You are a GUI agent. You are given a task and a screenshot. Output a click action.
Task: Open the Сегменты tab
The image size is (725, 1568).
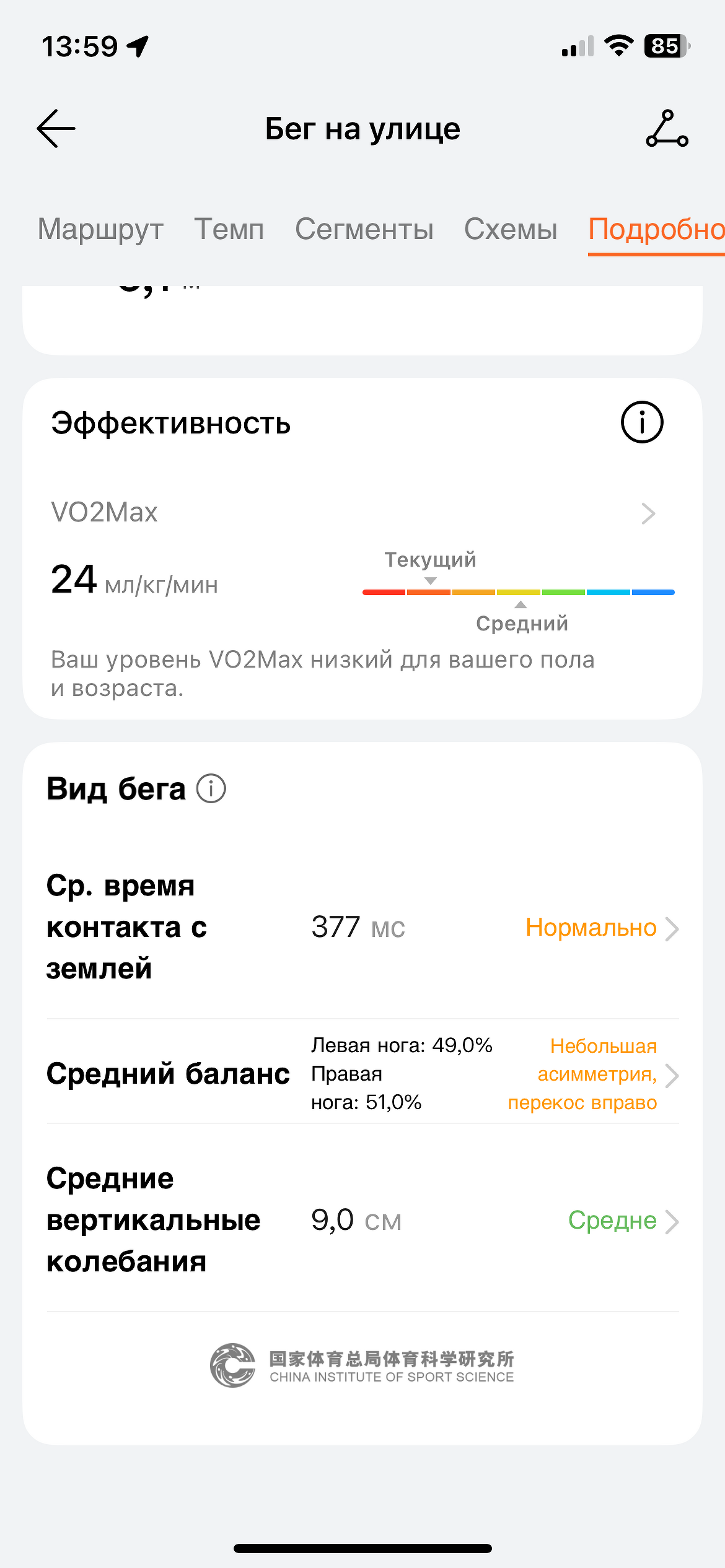click(x=364, y=229)
